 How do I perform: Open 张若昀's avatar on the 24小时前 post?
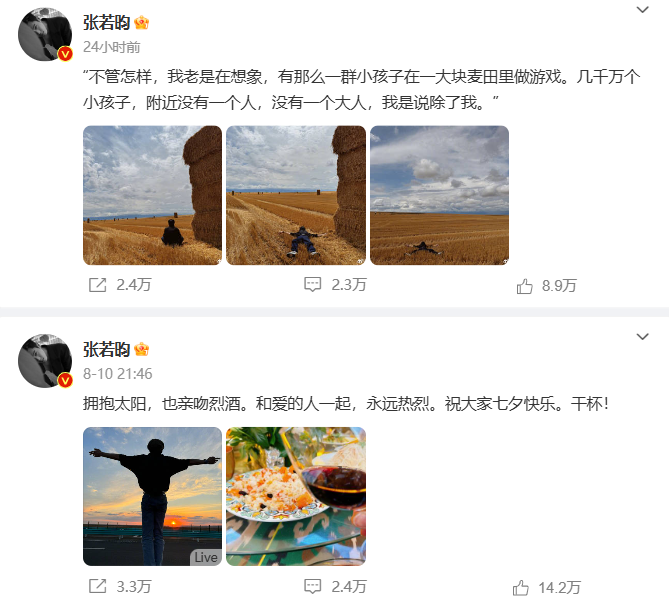(45, 36)
